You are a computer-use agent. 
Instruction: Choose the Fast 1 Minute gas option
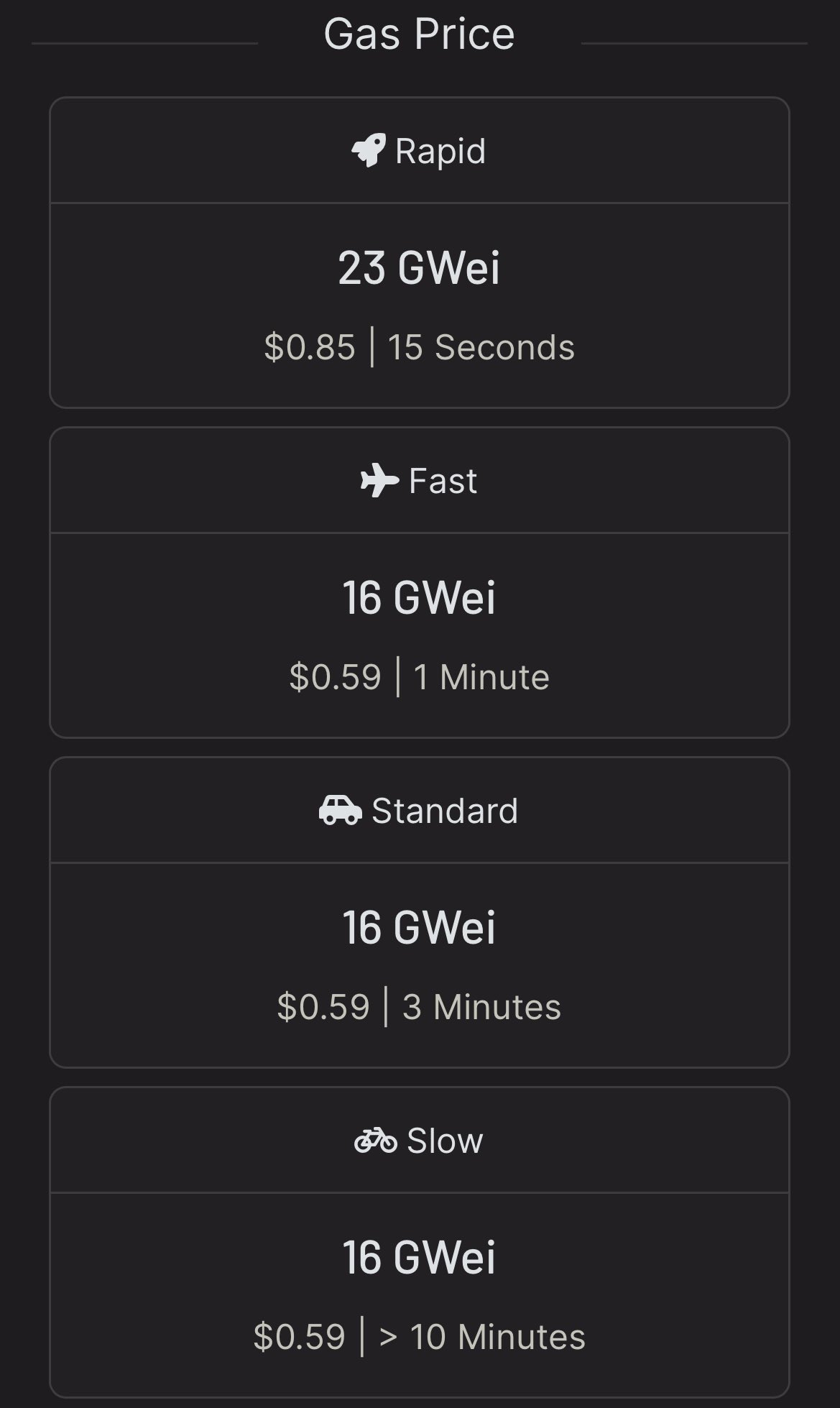420,583
